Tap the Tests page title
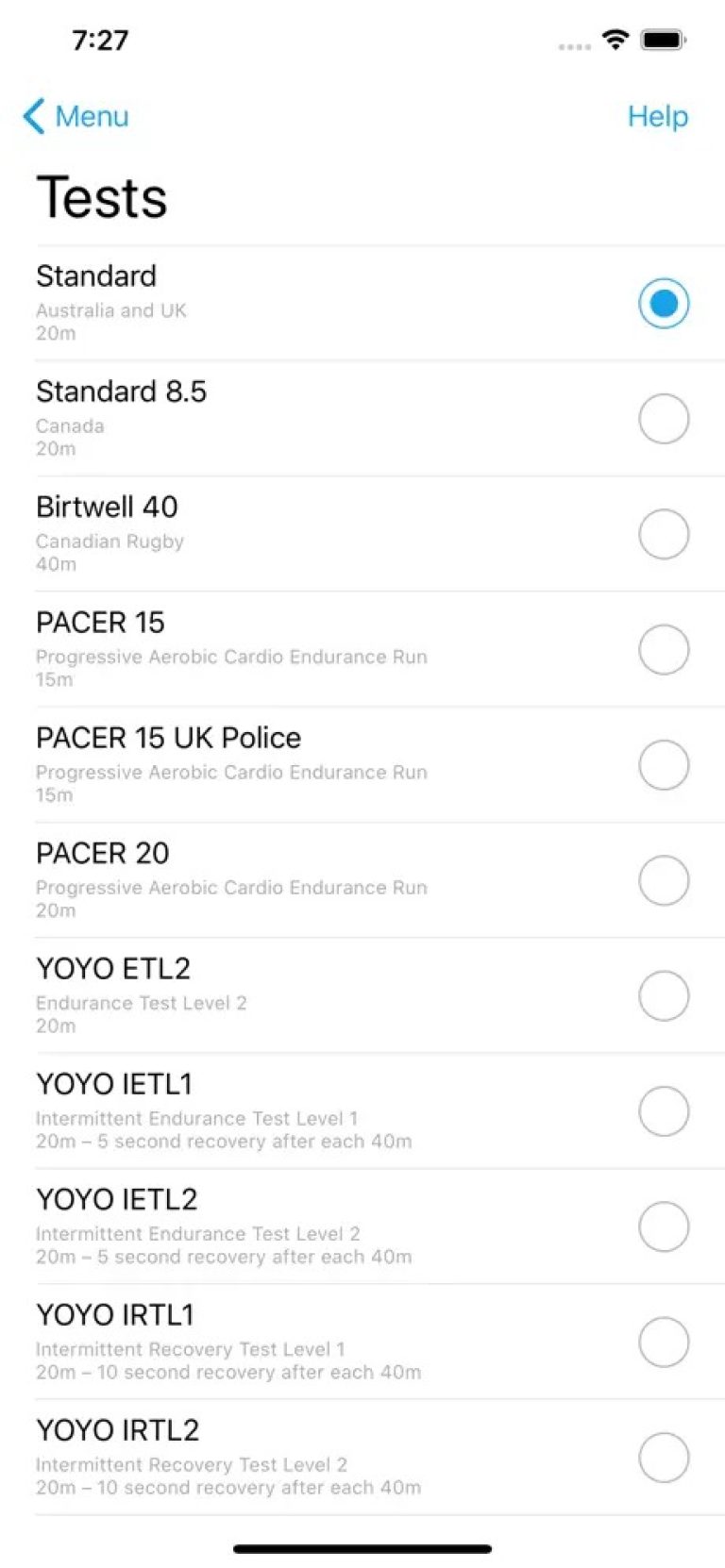The width and height of the screenshot is (725, 1568). (101, 196)
